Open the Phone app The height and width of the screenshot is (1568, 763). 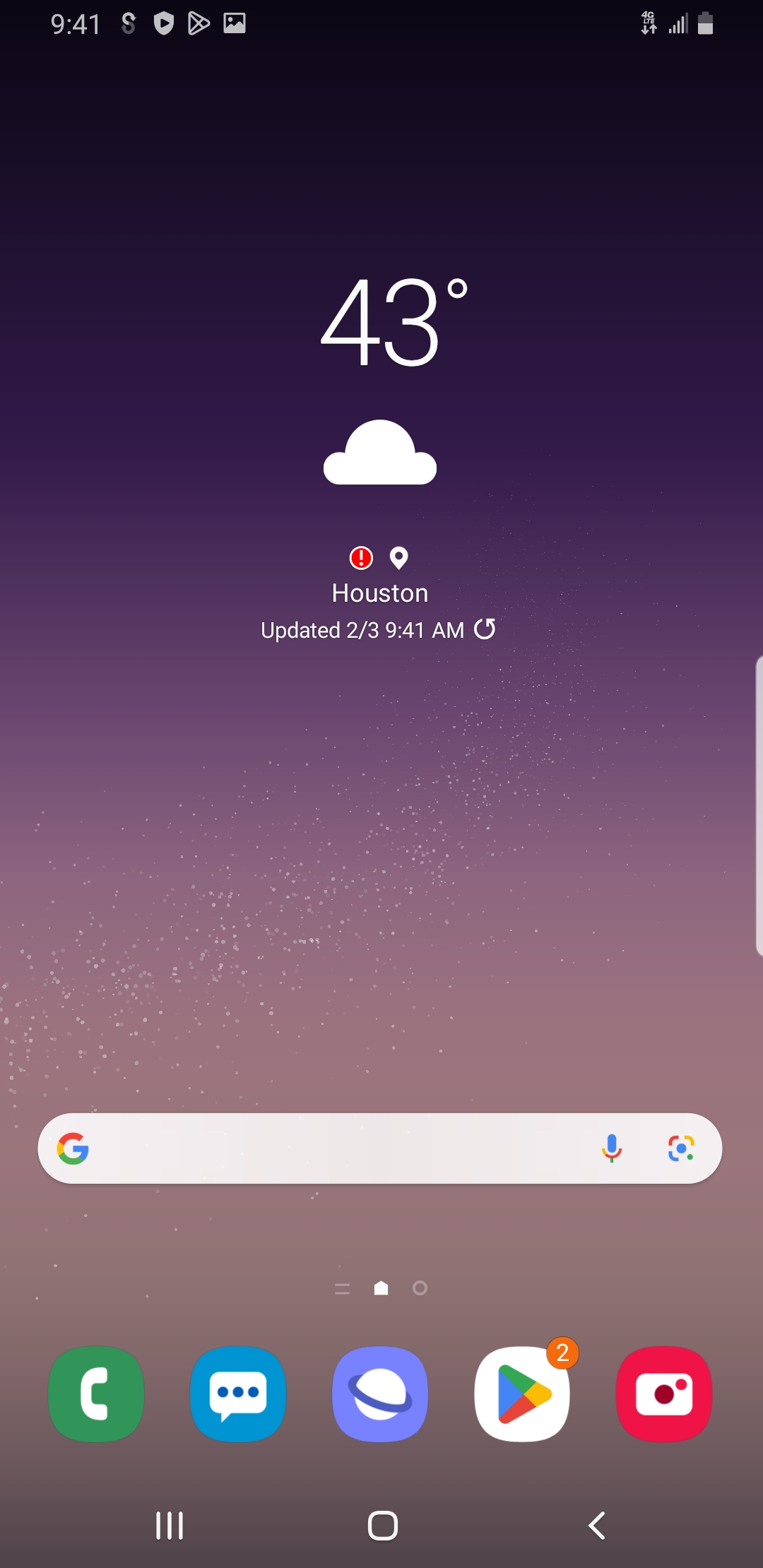pos(96,1394)
